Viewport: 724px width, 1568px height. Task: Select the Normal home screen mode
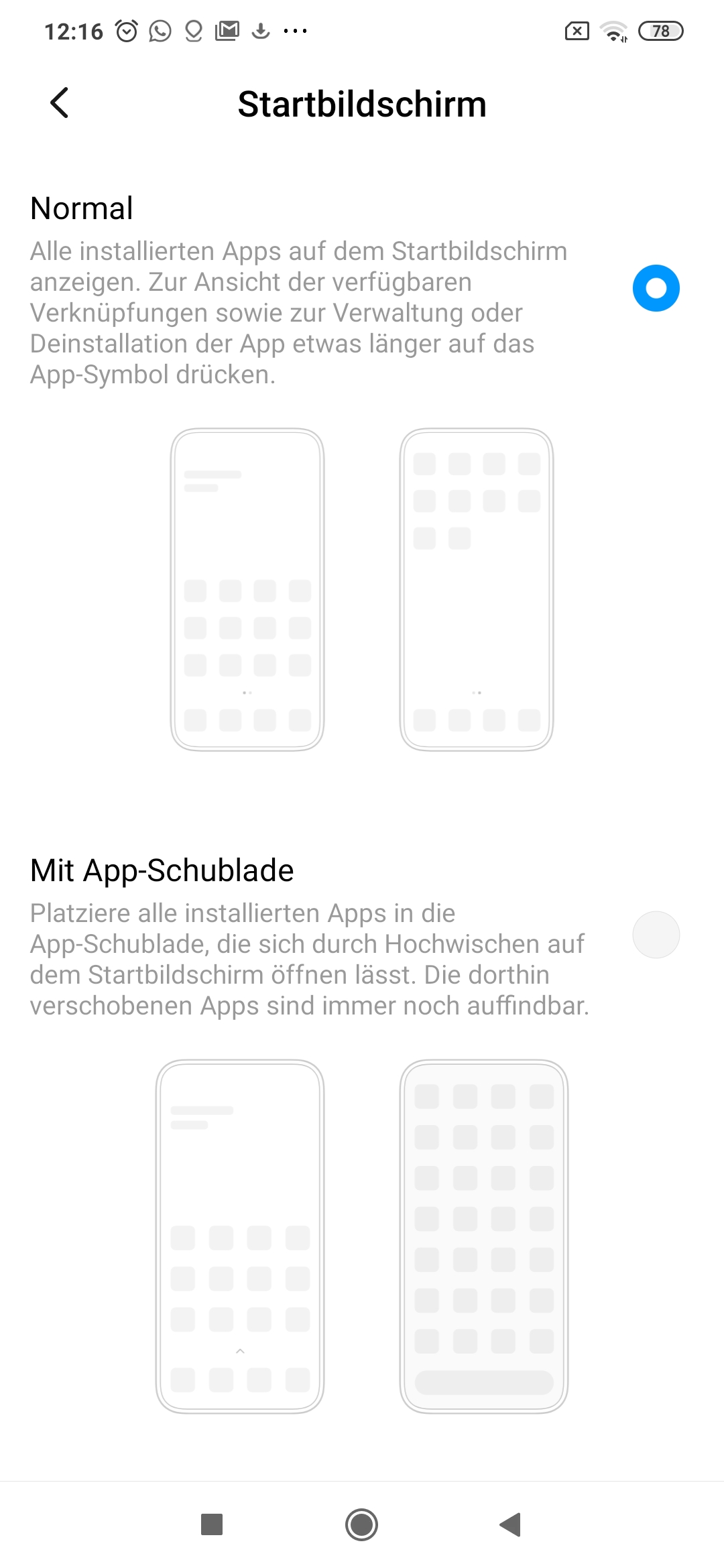(656, 288)
